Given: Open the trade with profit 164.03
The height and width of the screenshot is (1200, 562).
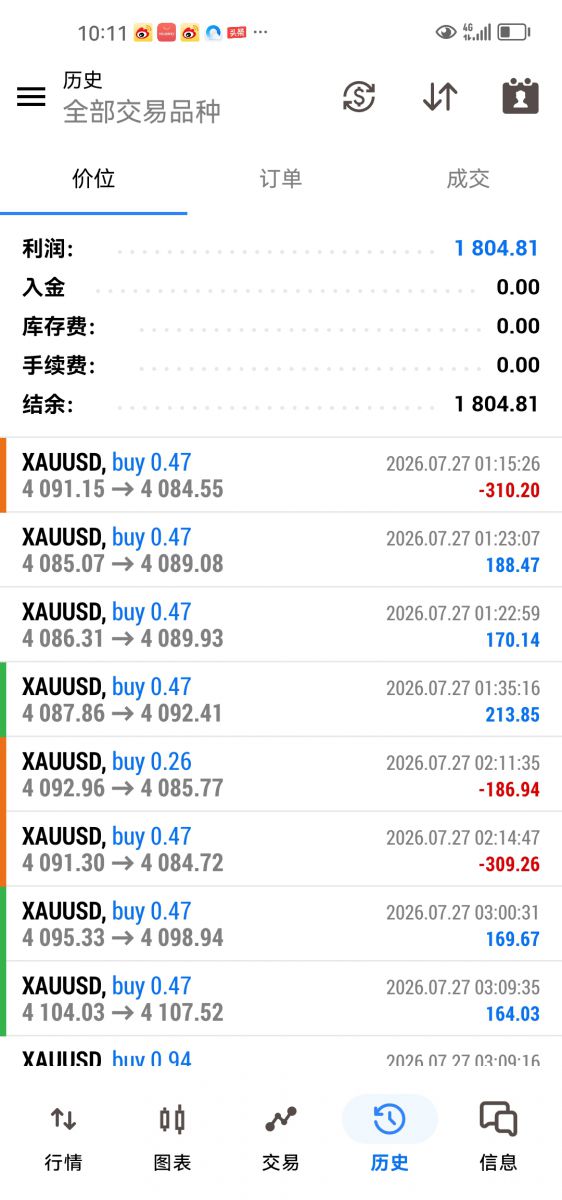Looking at the screenshot, I should pyautogui.click(x=281, y=999).
